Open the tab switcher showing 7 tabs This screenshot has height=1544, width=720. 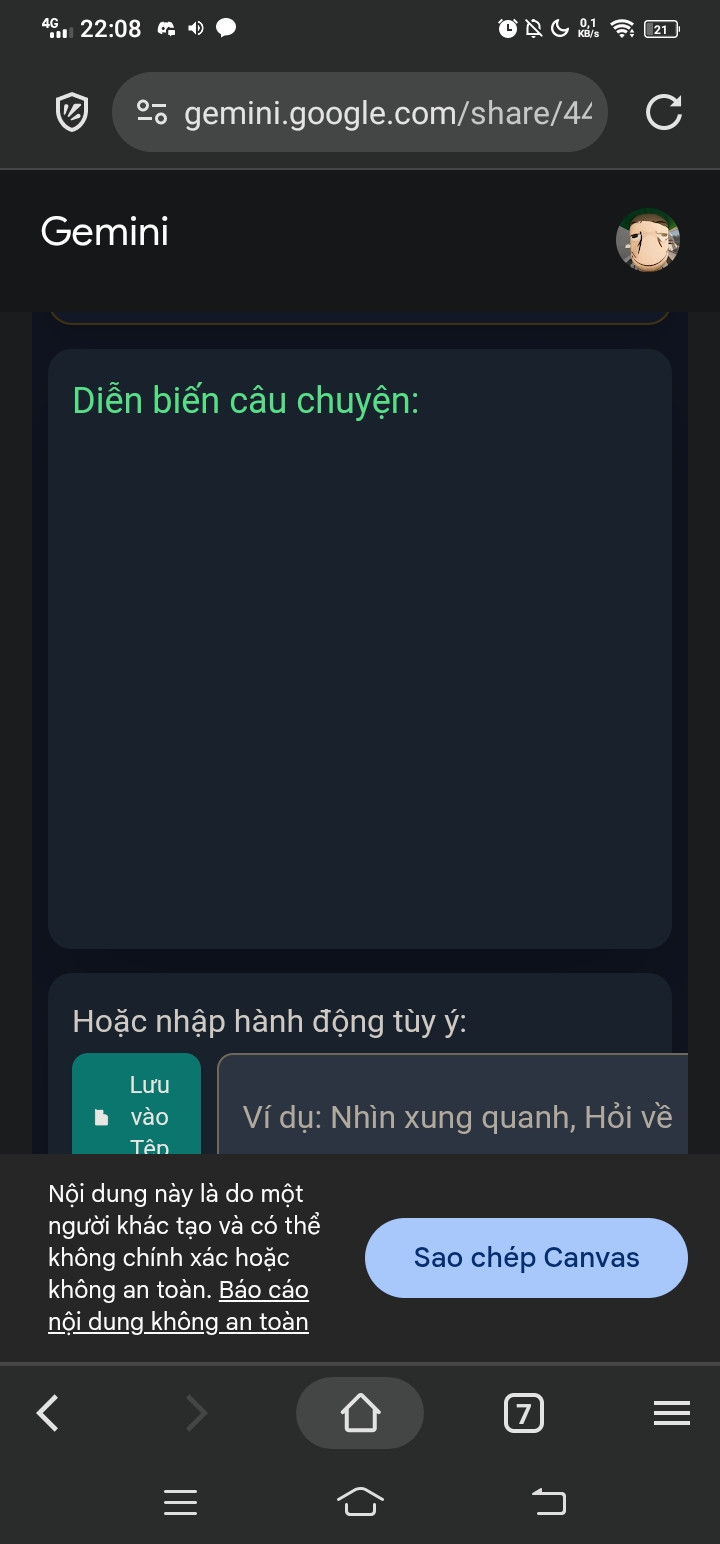[523, 1412]
